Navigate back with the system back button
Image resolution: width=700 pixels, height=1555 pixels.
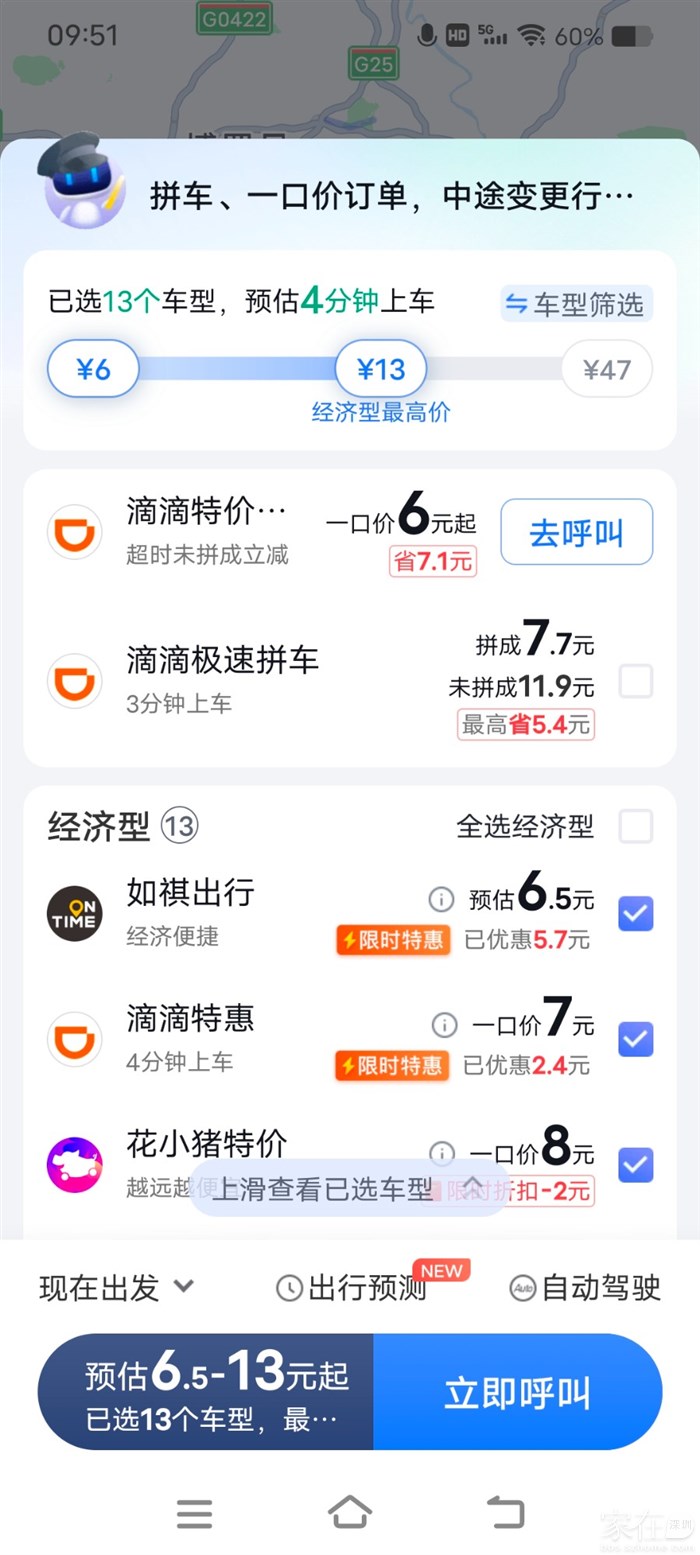pos(505,1512)
